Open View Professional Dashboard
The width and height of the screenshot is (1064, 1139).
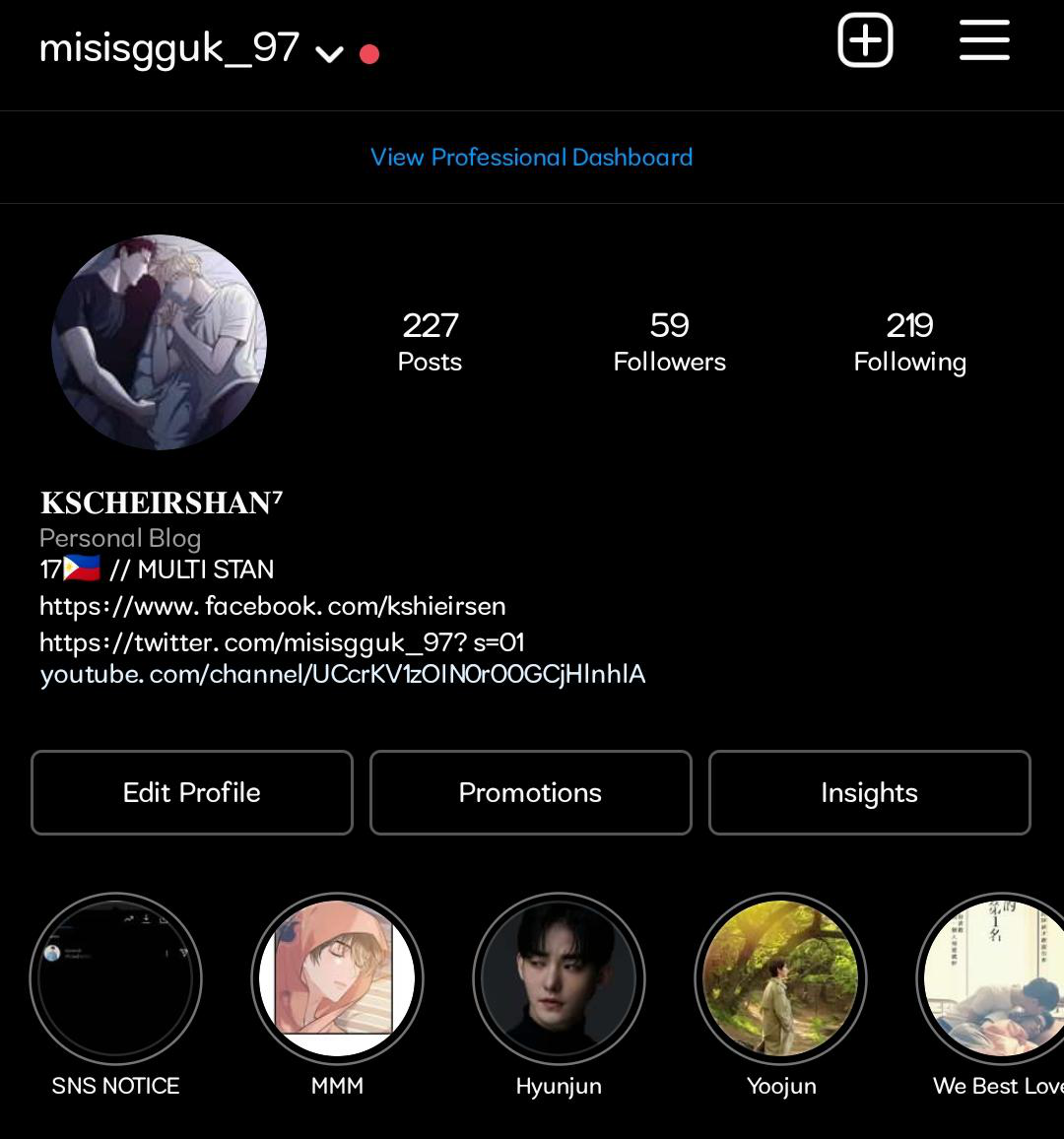tap(531, 158)
